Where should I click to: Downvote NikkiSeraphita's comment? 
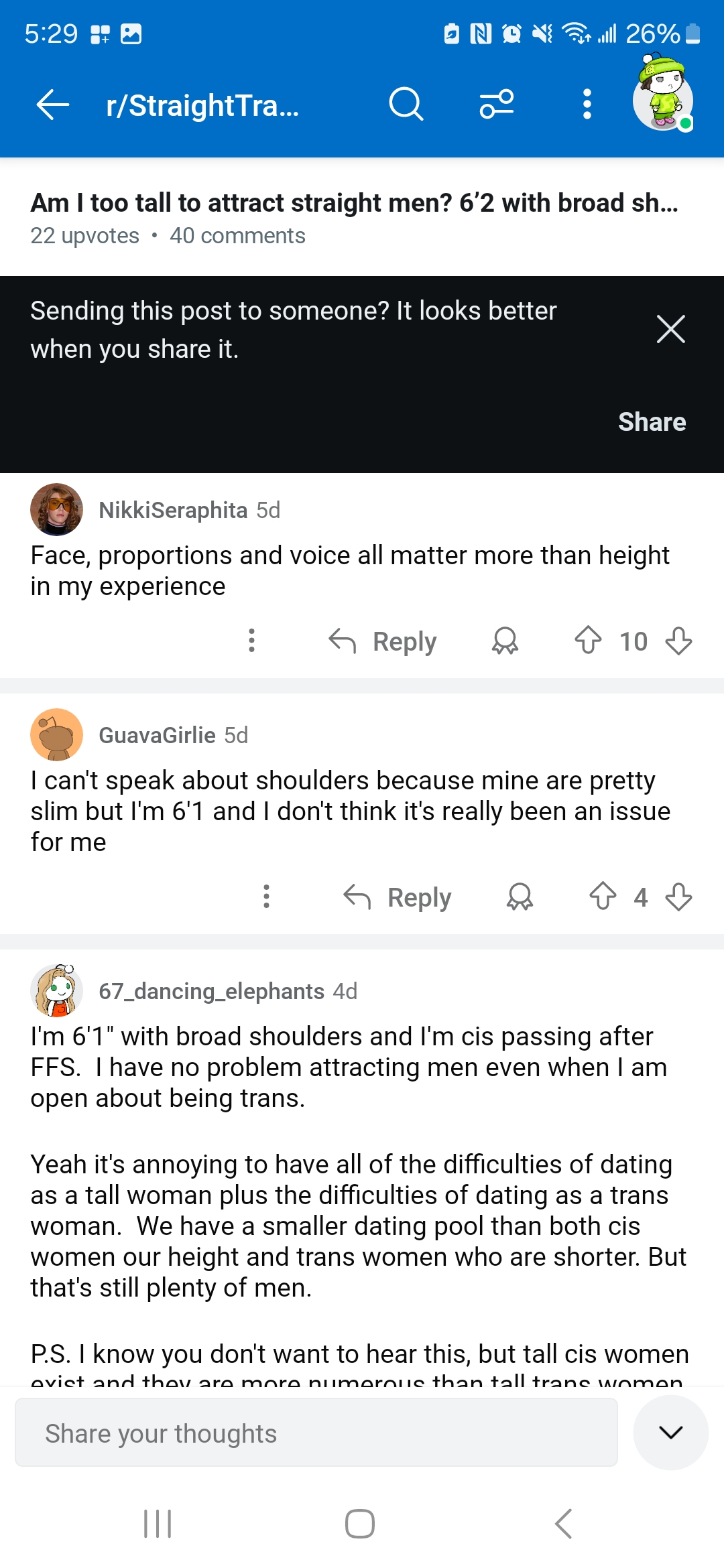[x=678, y=641]
